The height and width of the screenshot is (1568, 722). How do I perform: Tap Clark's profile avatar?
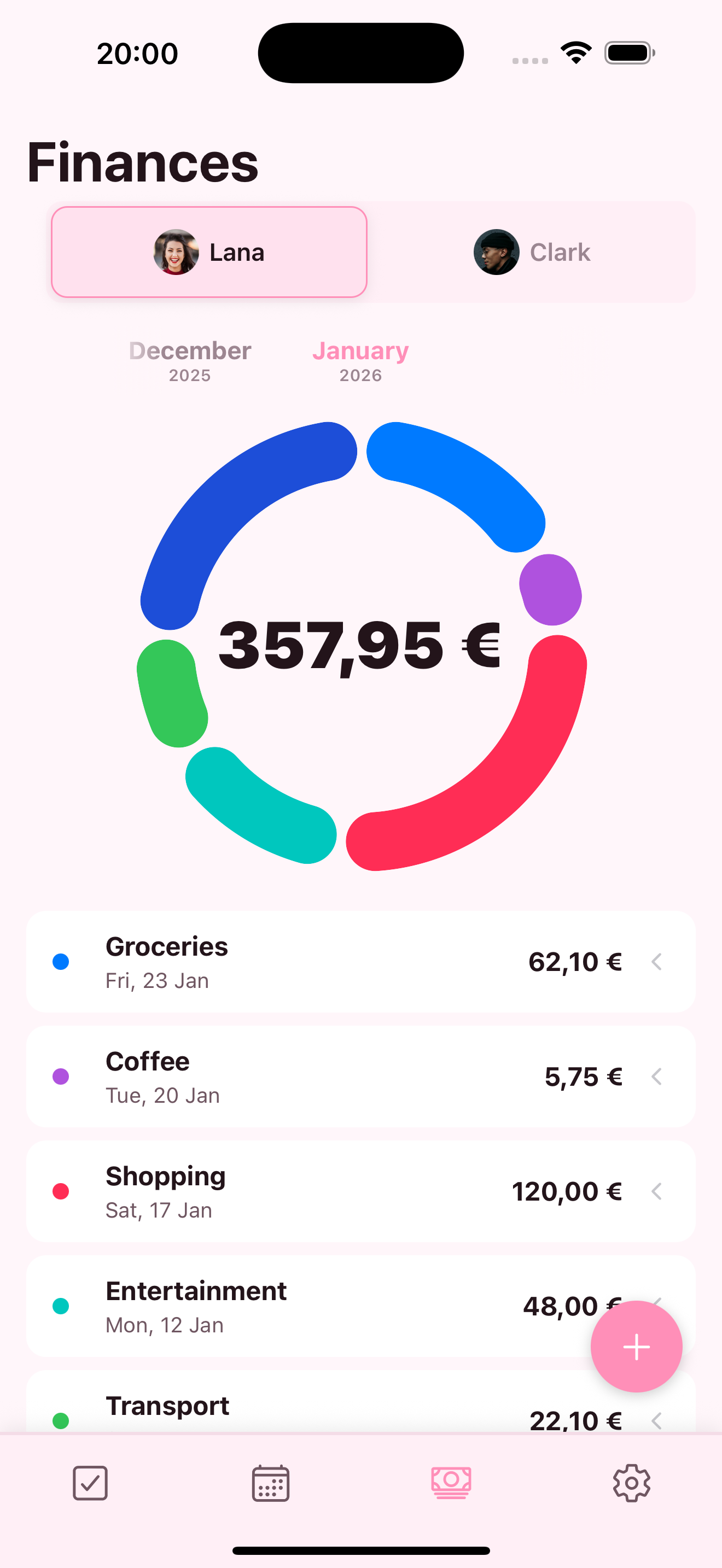(496, 253)
